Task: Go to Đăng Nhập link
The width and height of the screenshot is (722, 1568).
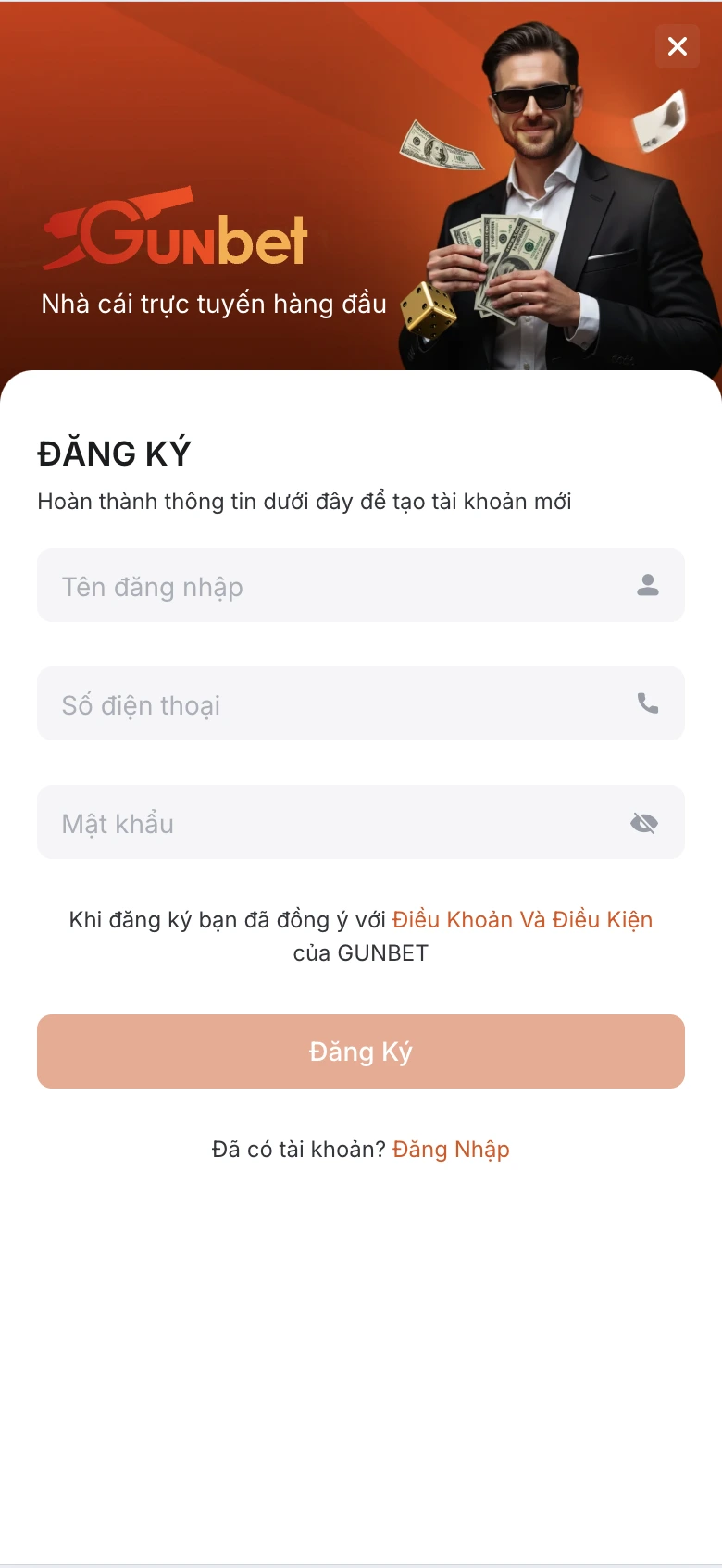Action: tap(451, 1150)
